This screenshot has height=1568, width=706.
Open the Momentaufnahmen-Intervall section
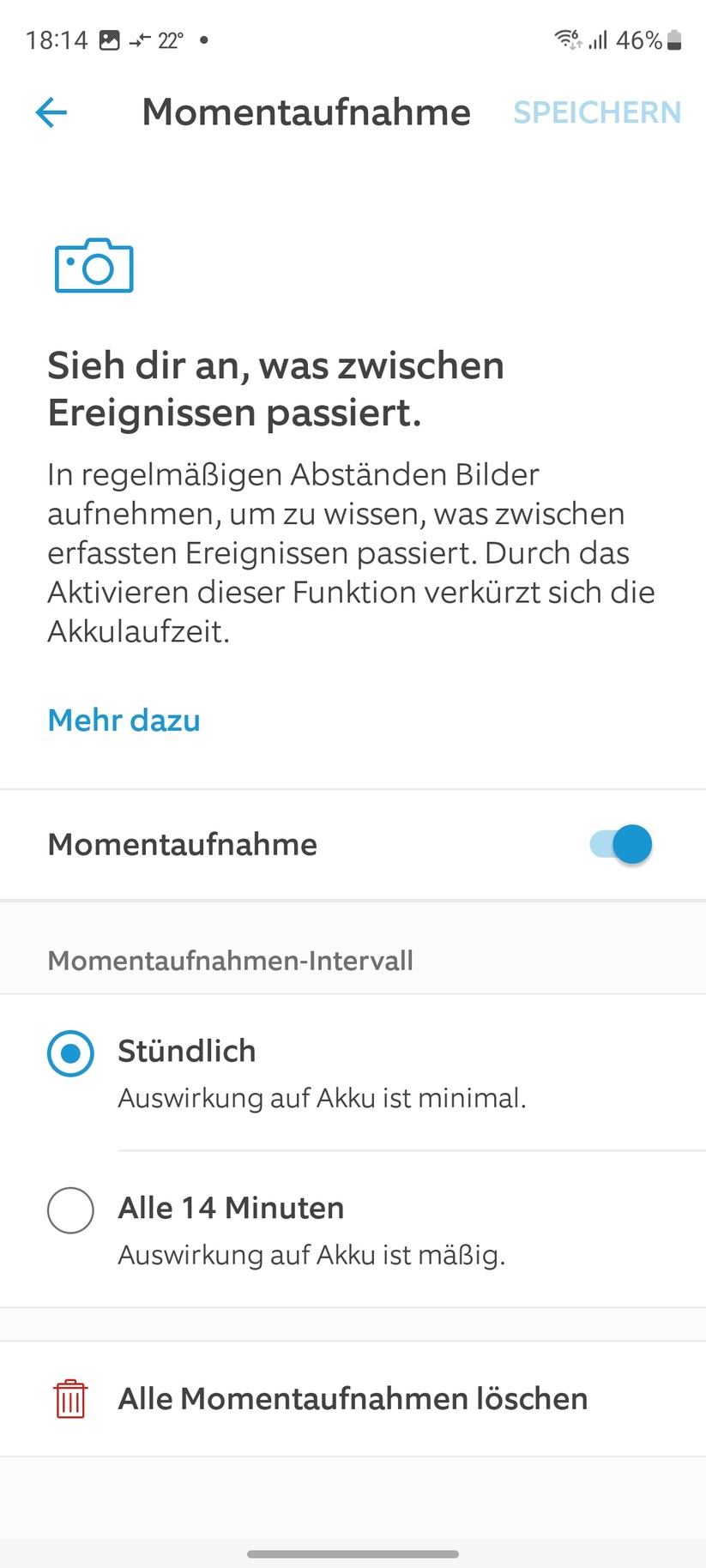tap(230, 960)
